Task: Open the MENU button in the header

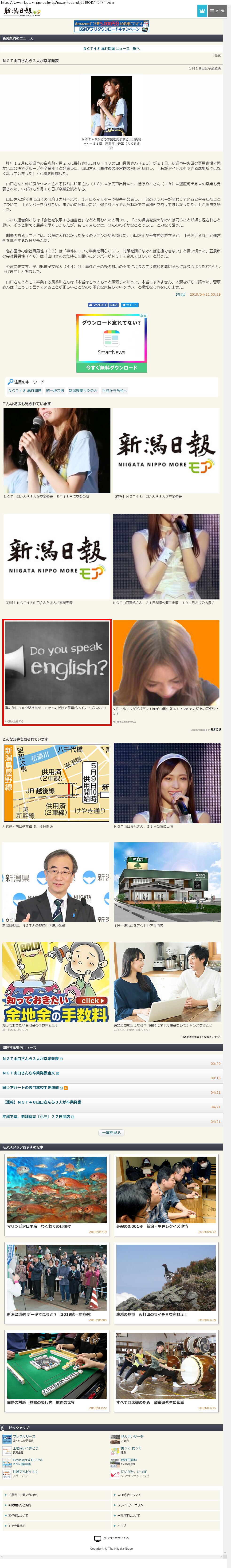Action: click(217, 11)
